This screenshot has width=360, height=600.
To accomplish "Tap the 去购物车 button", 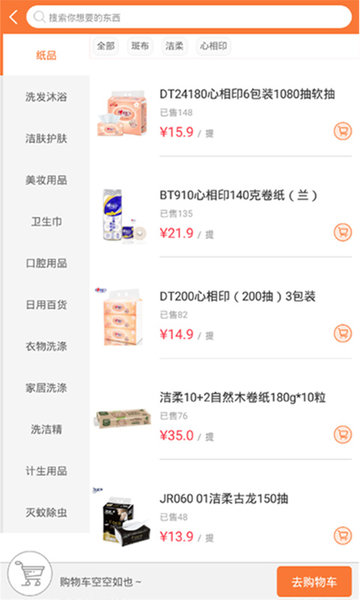I will coord(314,582).
